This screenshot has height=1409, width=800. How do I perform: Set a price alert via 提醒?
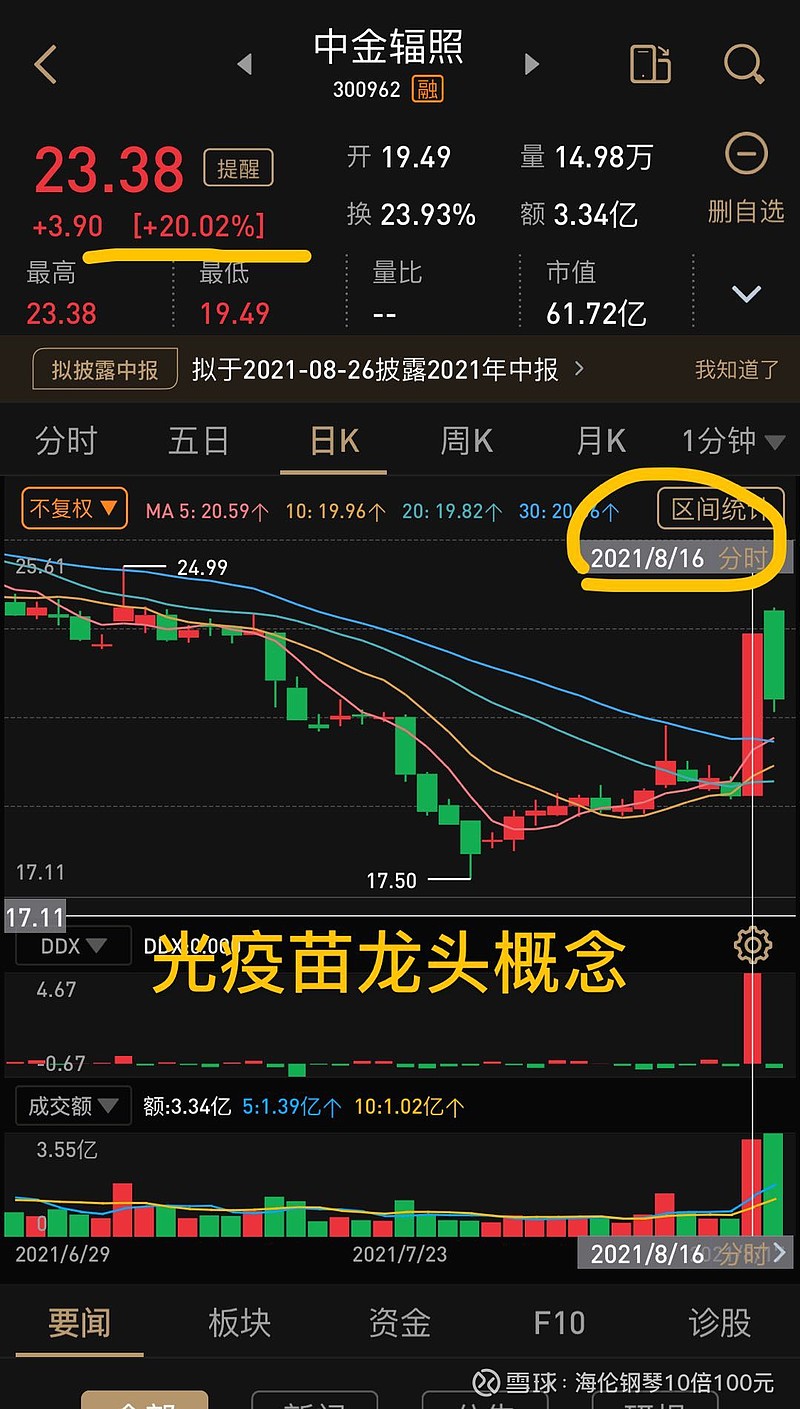click(240, 167)
